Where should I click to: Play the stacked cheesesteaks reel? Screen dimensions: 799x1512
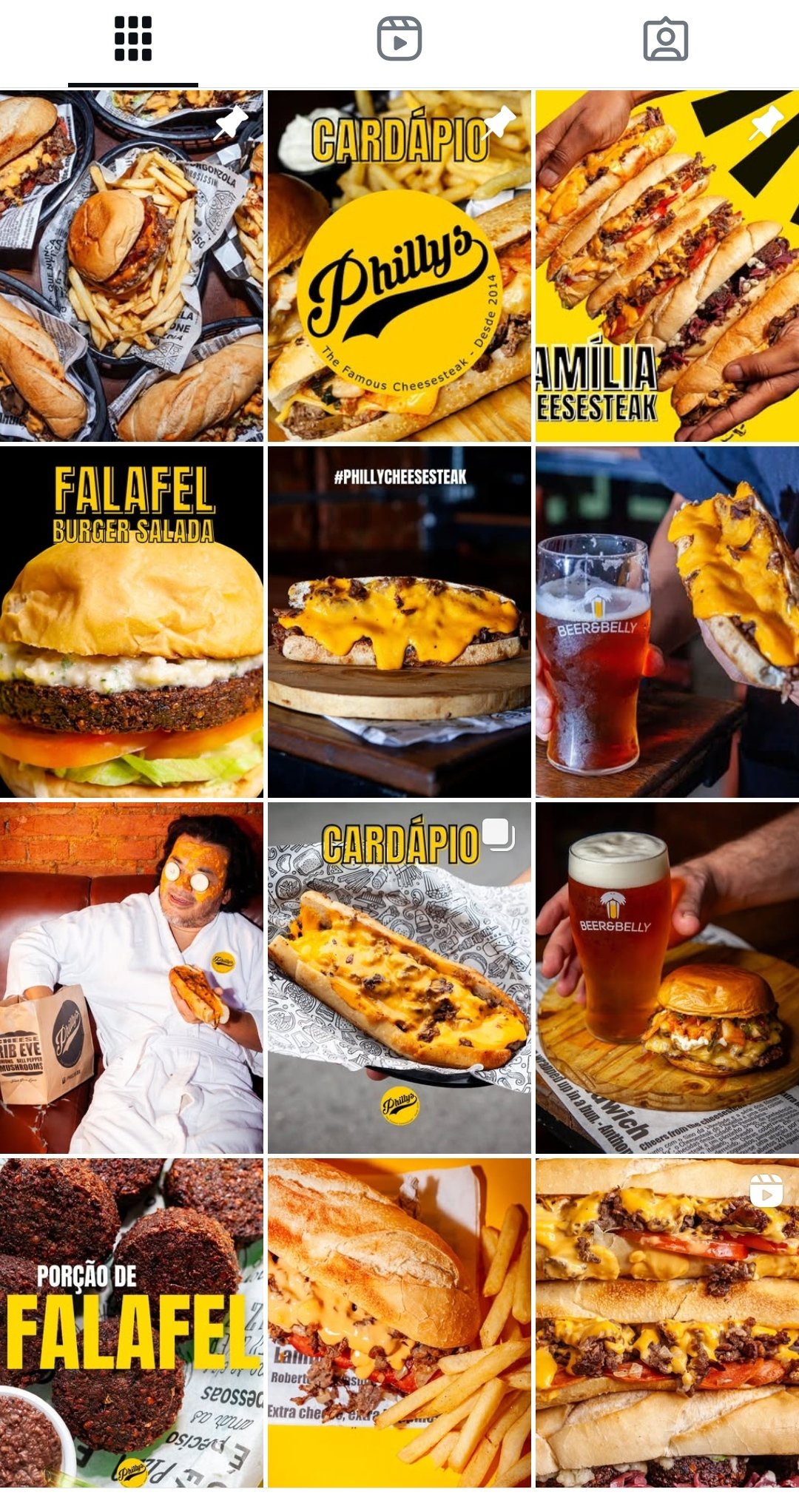tap(667, 1323)
